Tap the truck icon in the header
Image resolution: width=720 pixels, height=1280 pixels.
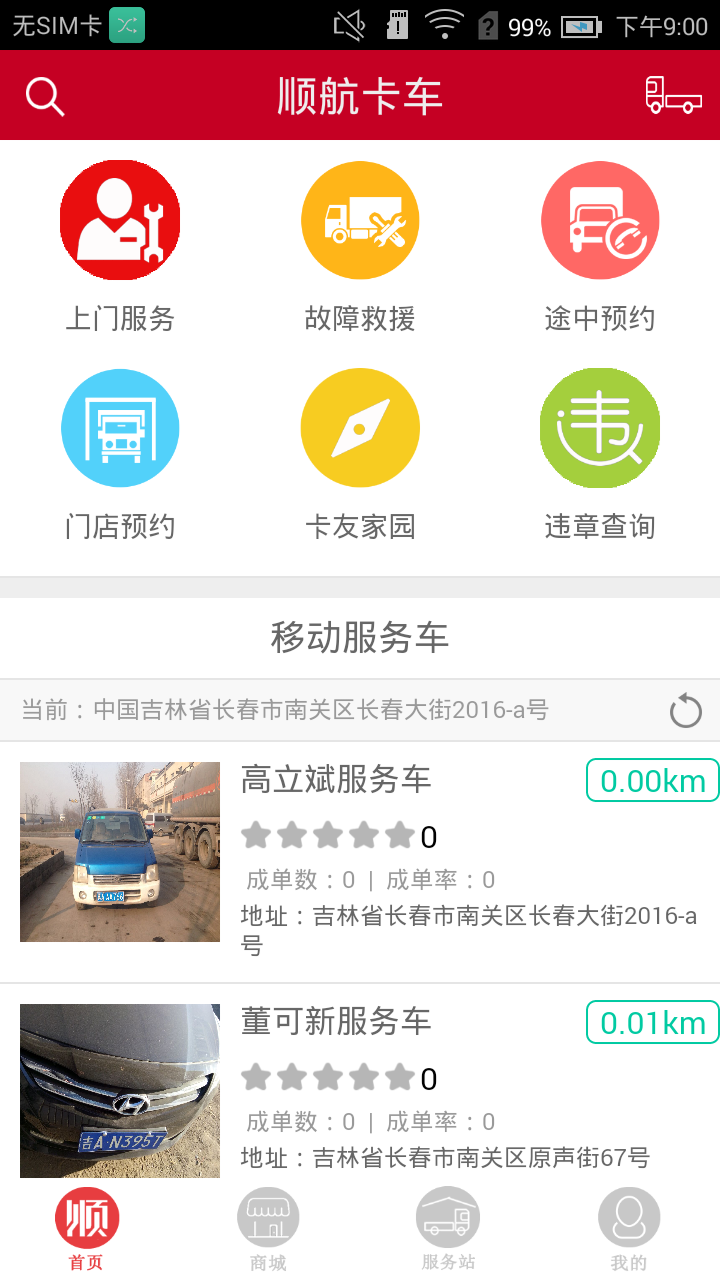point(673,96)
